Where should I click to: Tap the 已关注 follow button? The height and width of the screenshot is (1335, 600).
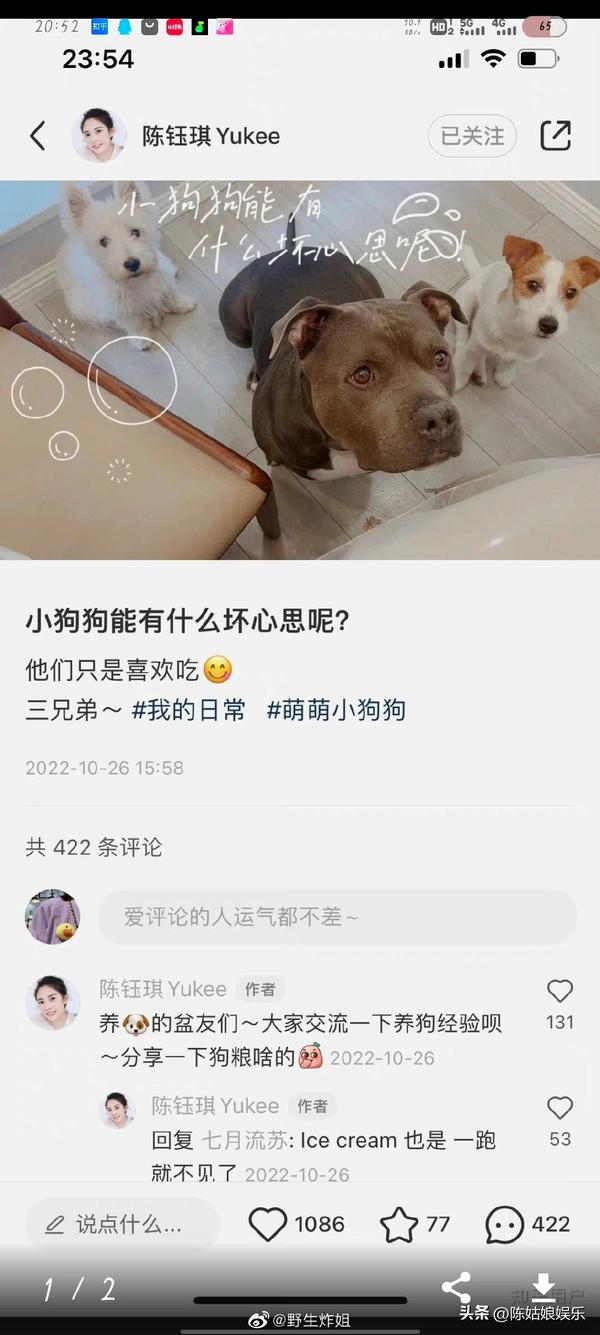point(472,136)
